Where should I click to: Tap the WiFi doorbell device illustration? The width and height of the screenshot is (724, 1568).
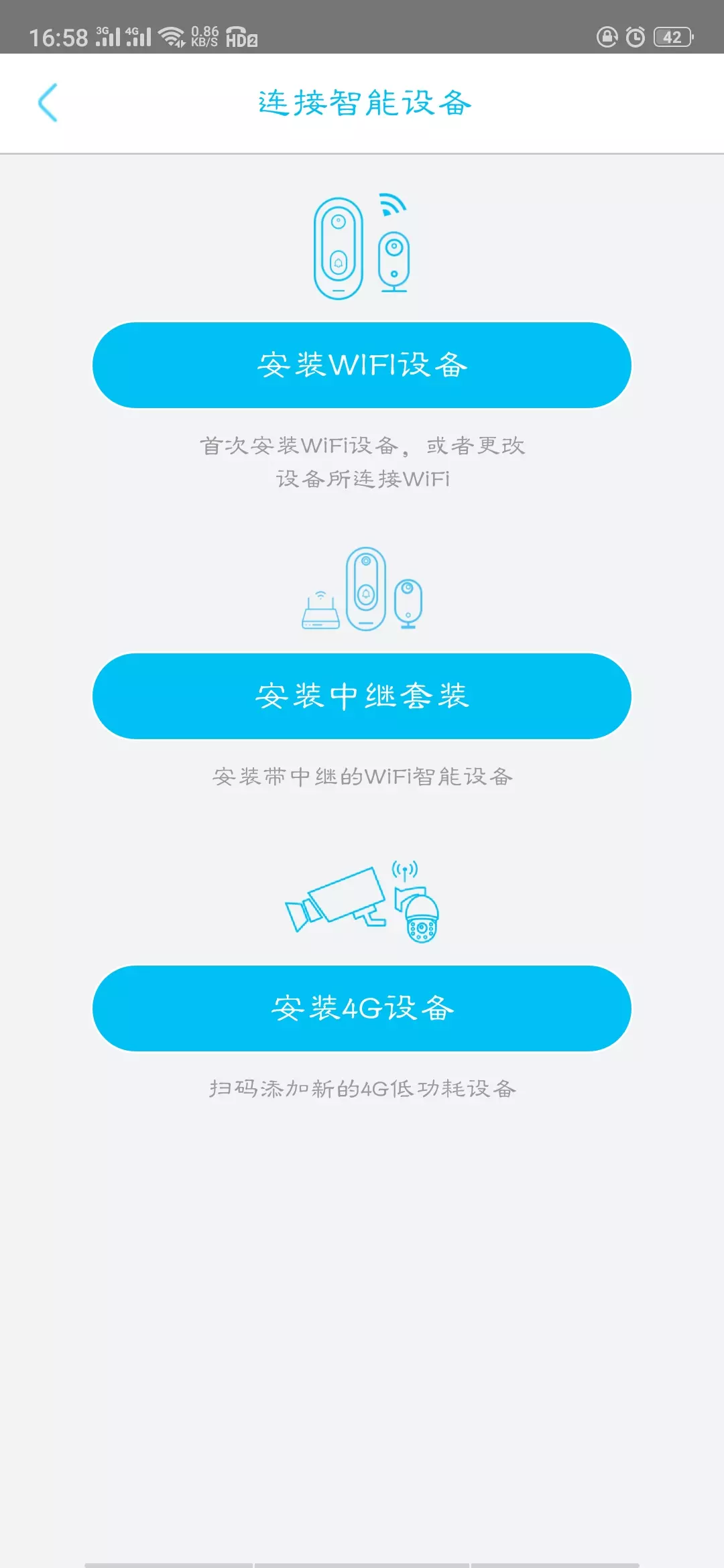[339, 248]
